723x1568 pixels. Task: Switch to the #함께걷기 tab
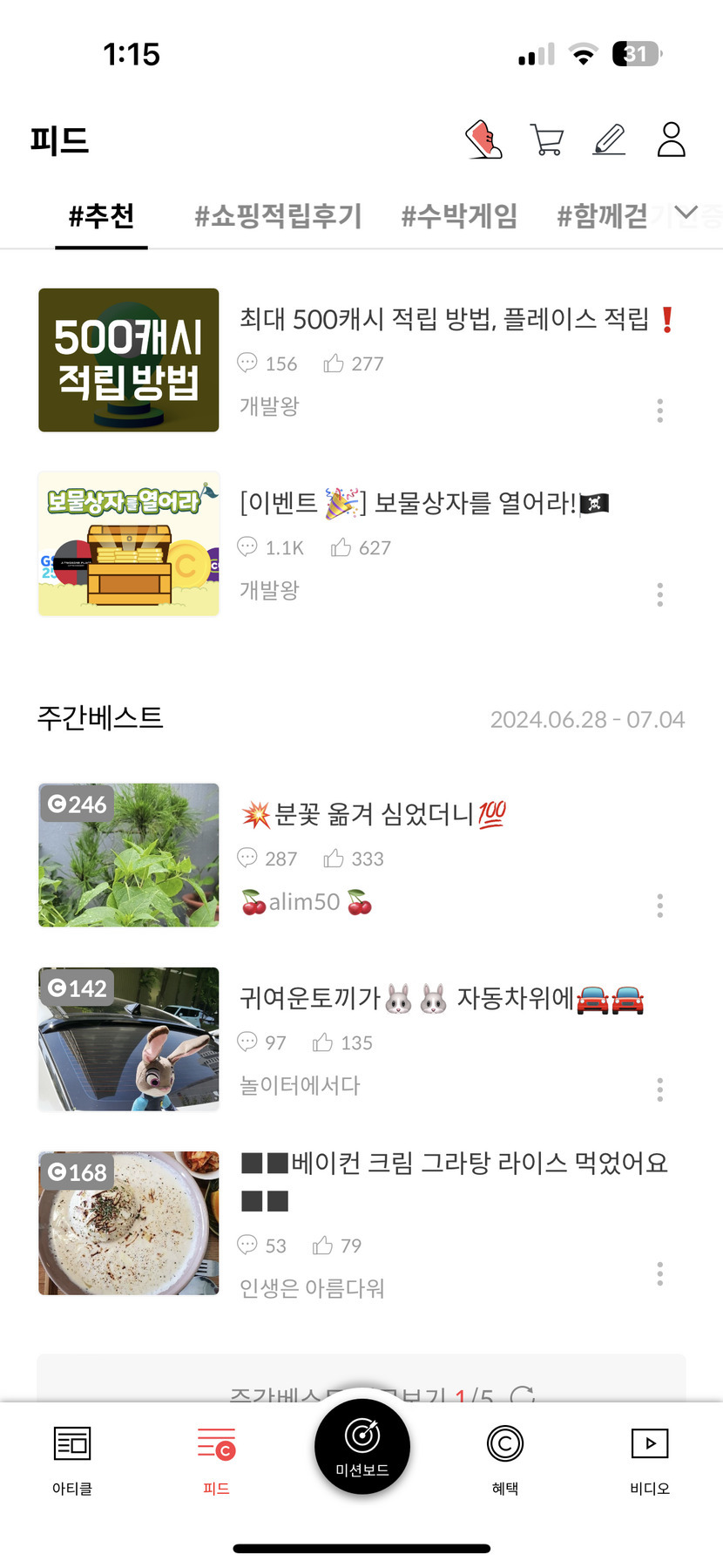(603, 215)
